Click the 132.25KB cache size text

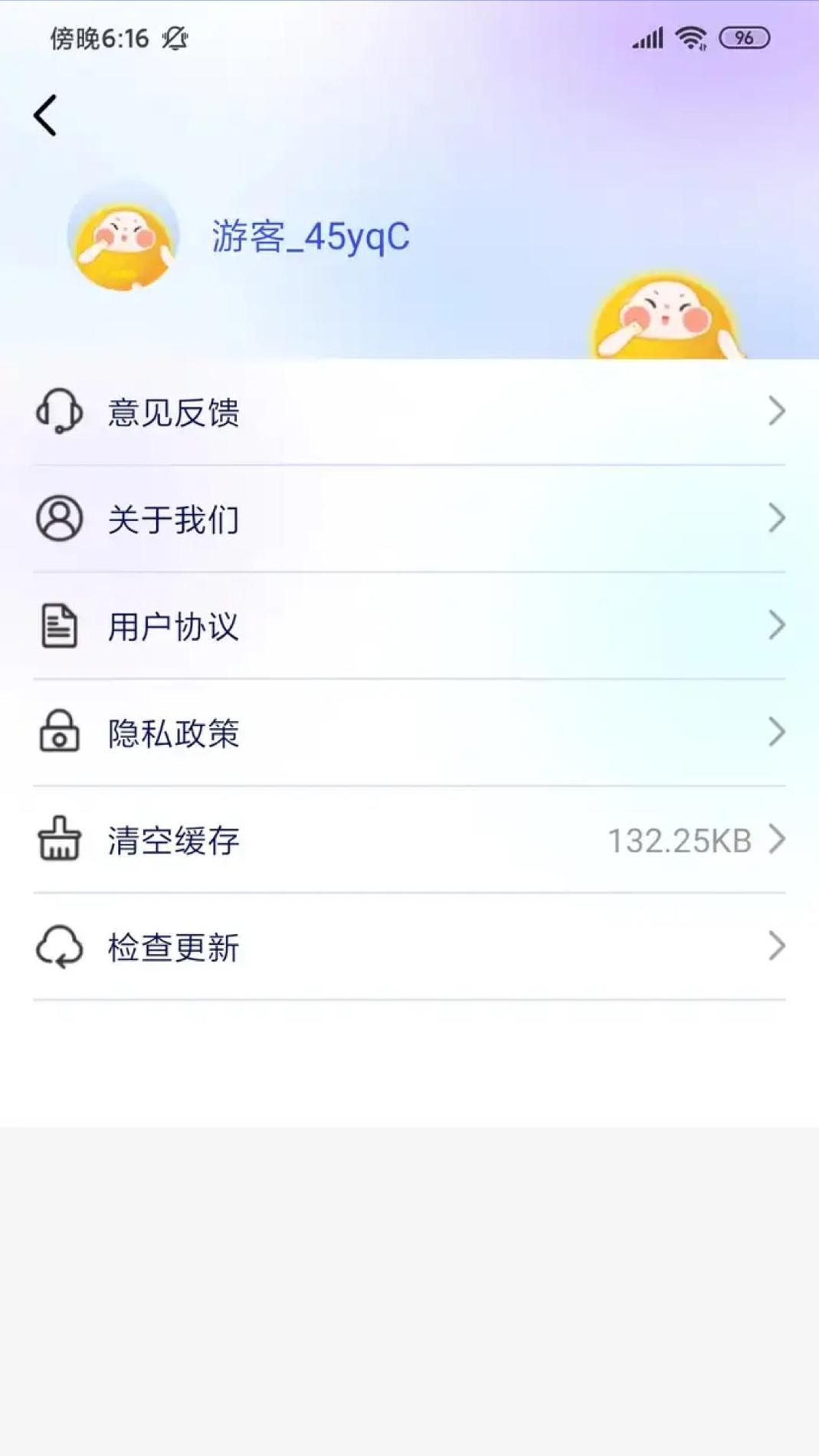(x=678, y=841)
